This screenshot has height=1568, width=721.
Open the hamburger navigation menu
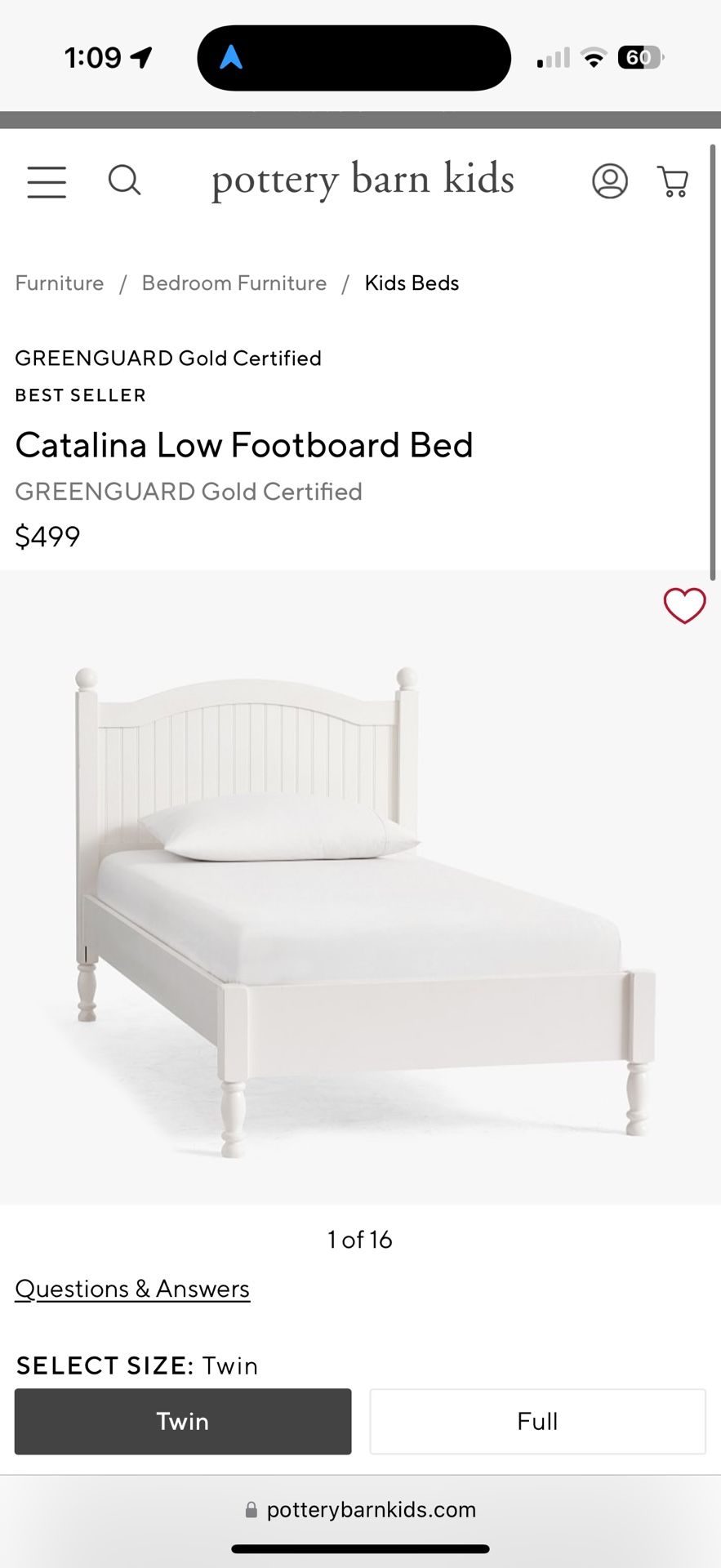(x=47, y=182)
